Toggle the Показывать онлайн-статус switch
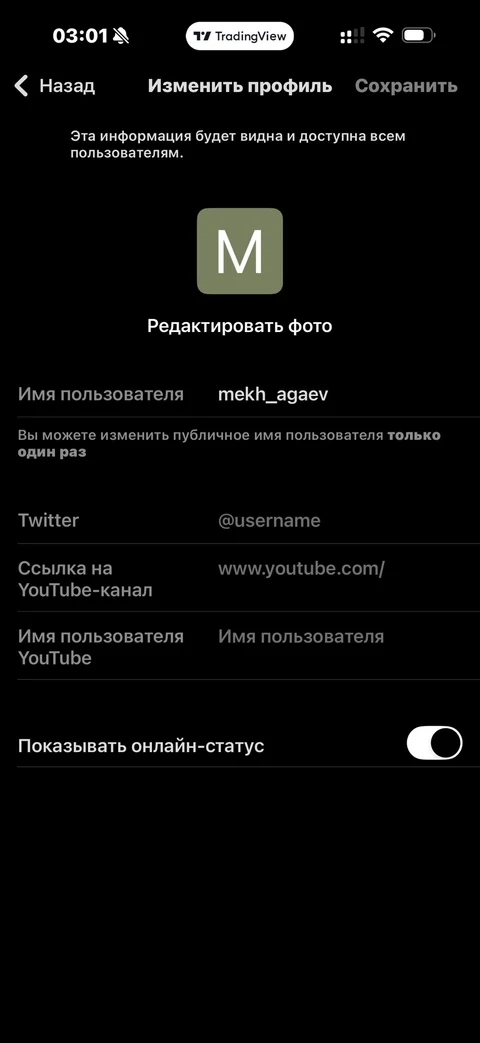 [x=434, y=743]
